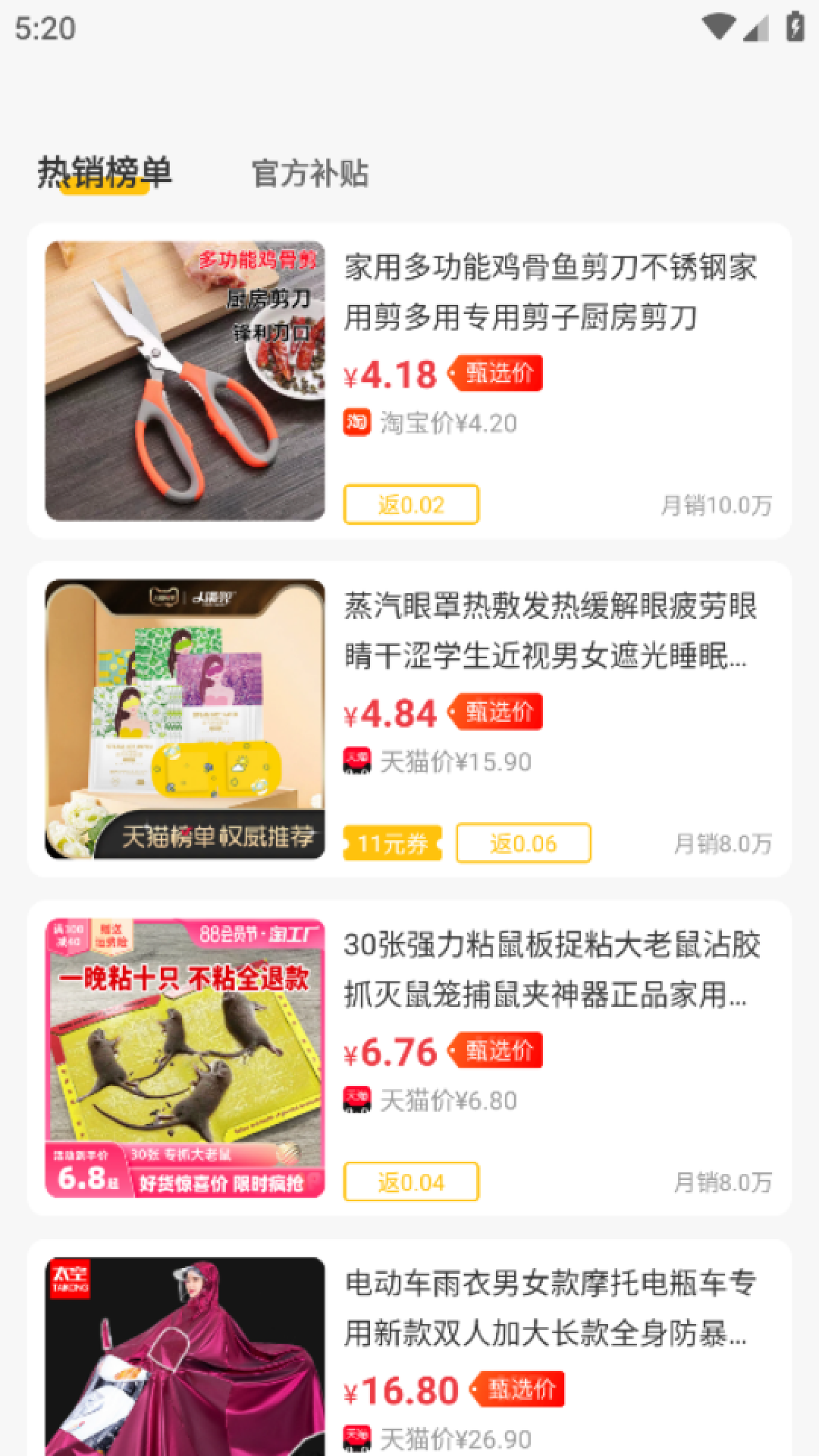Select the 热销榜单 tab
The width and height of the screenshot is (819, 1456).
click(104, 173)
